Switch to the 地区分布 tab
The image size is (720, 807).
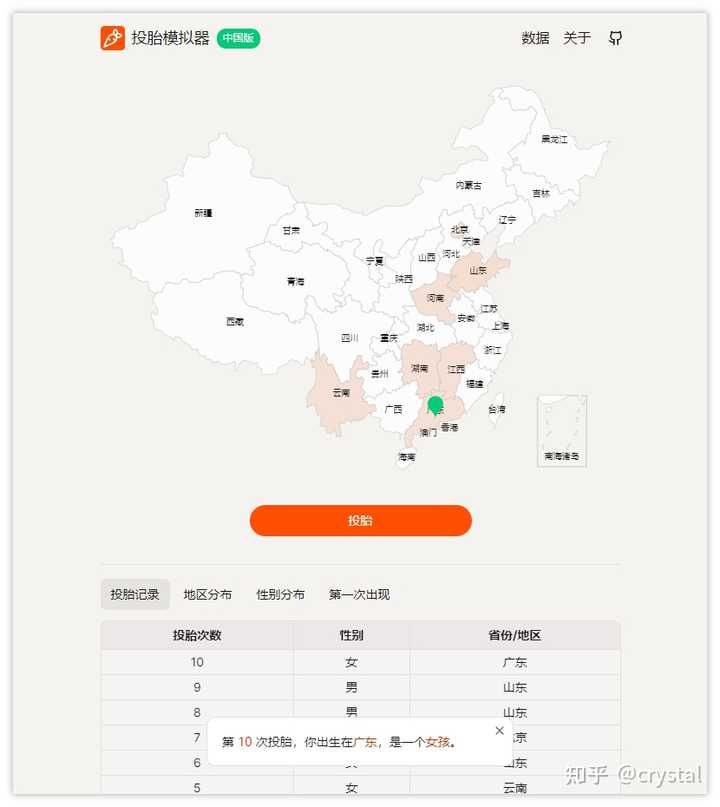coord(207,594)
